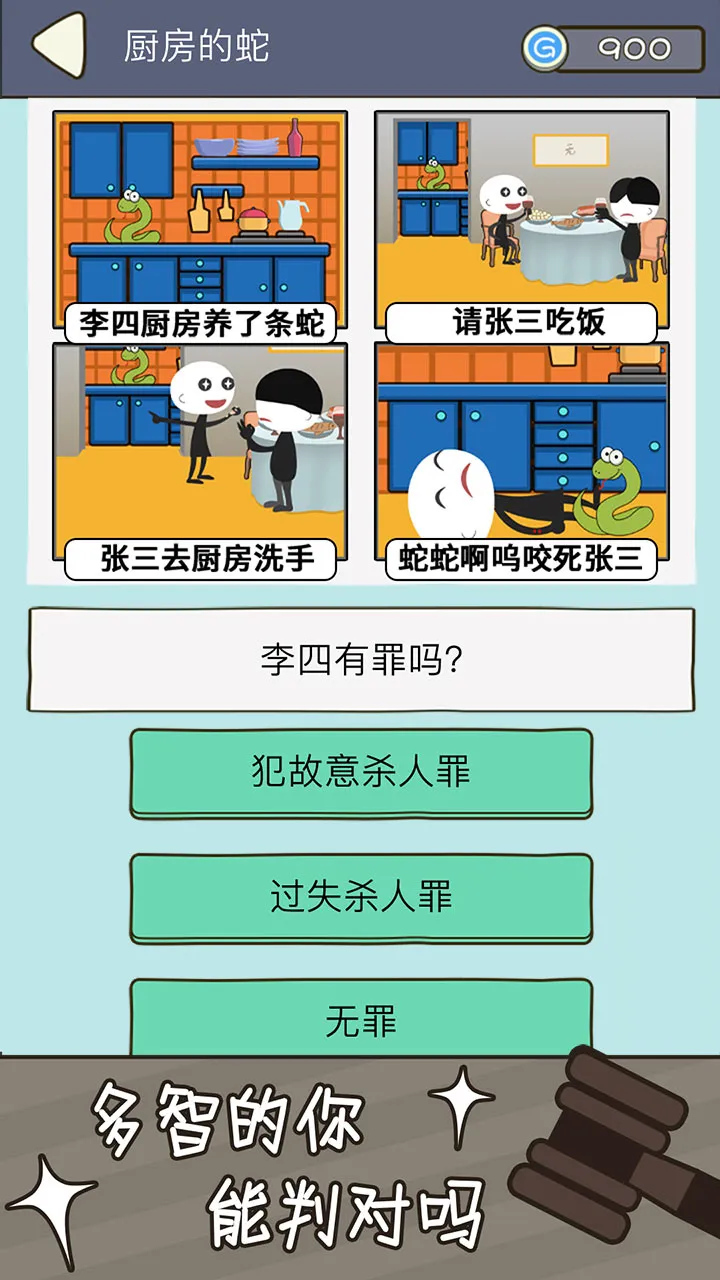
Task: Tap the teapot on the kitchen counter
Action: [x=290, y=215]
